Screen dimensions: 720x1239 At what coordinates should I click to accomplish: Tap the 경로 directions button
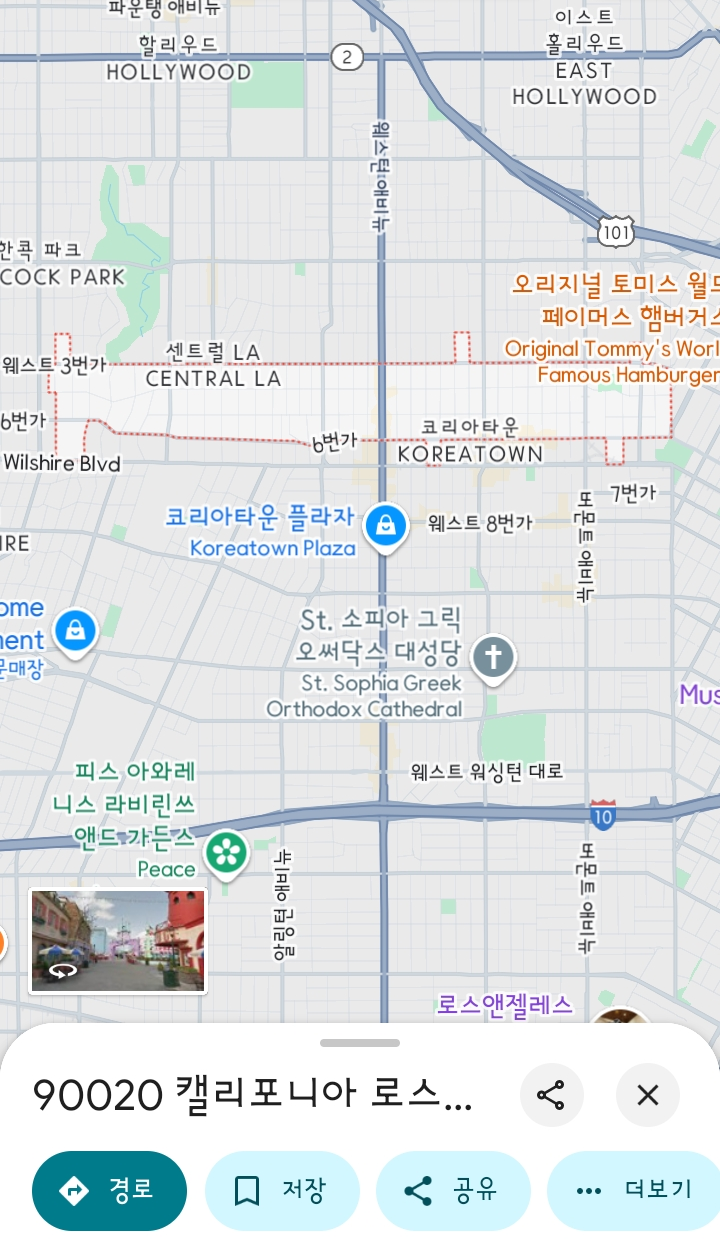point(109,1190)
